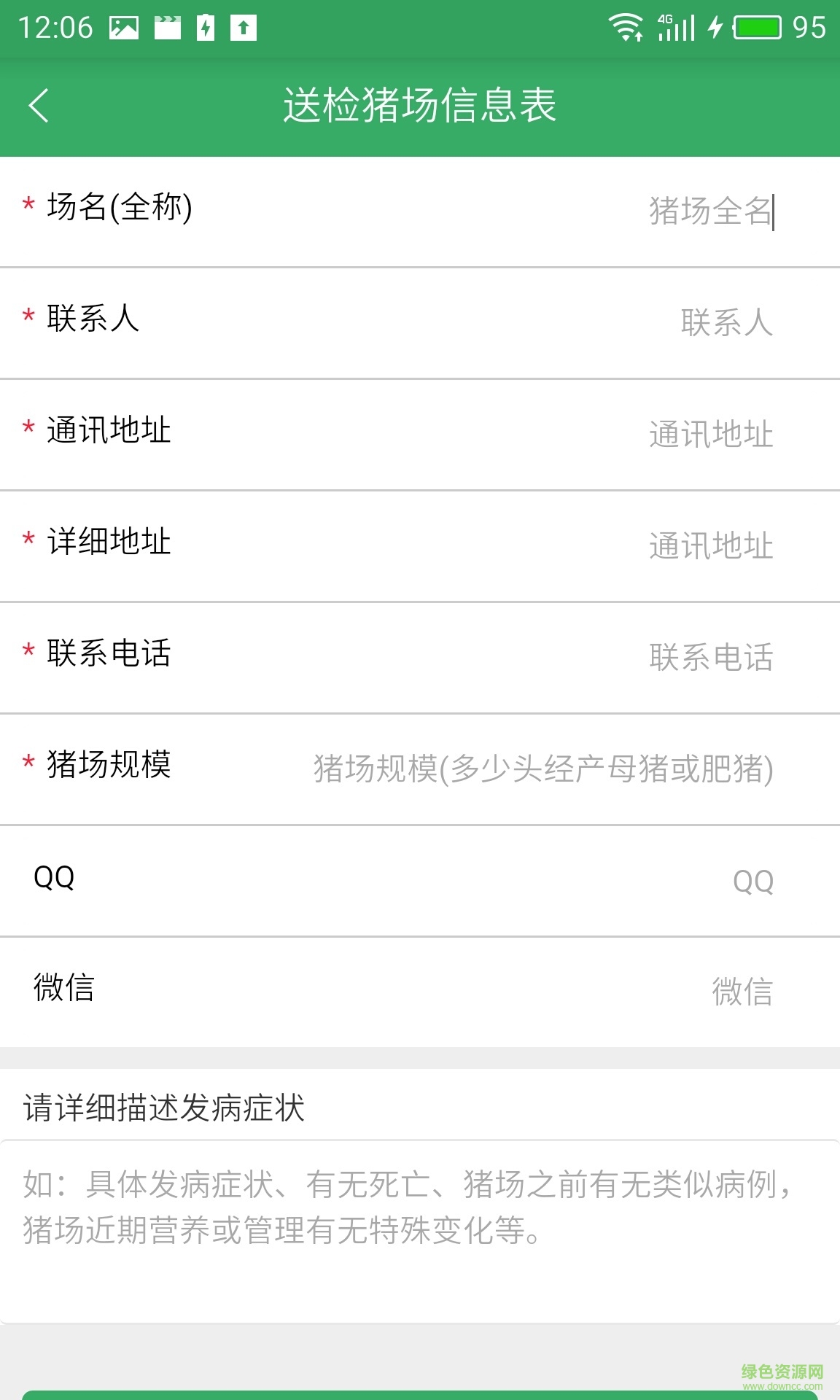This screenshot has width=840, height=1400.
Task: Tap the back arrow to exit the form
Action: 39,105
